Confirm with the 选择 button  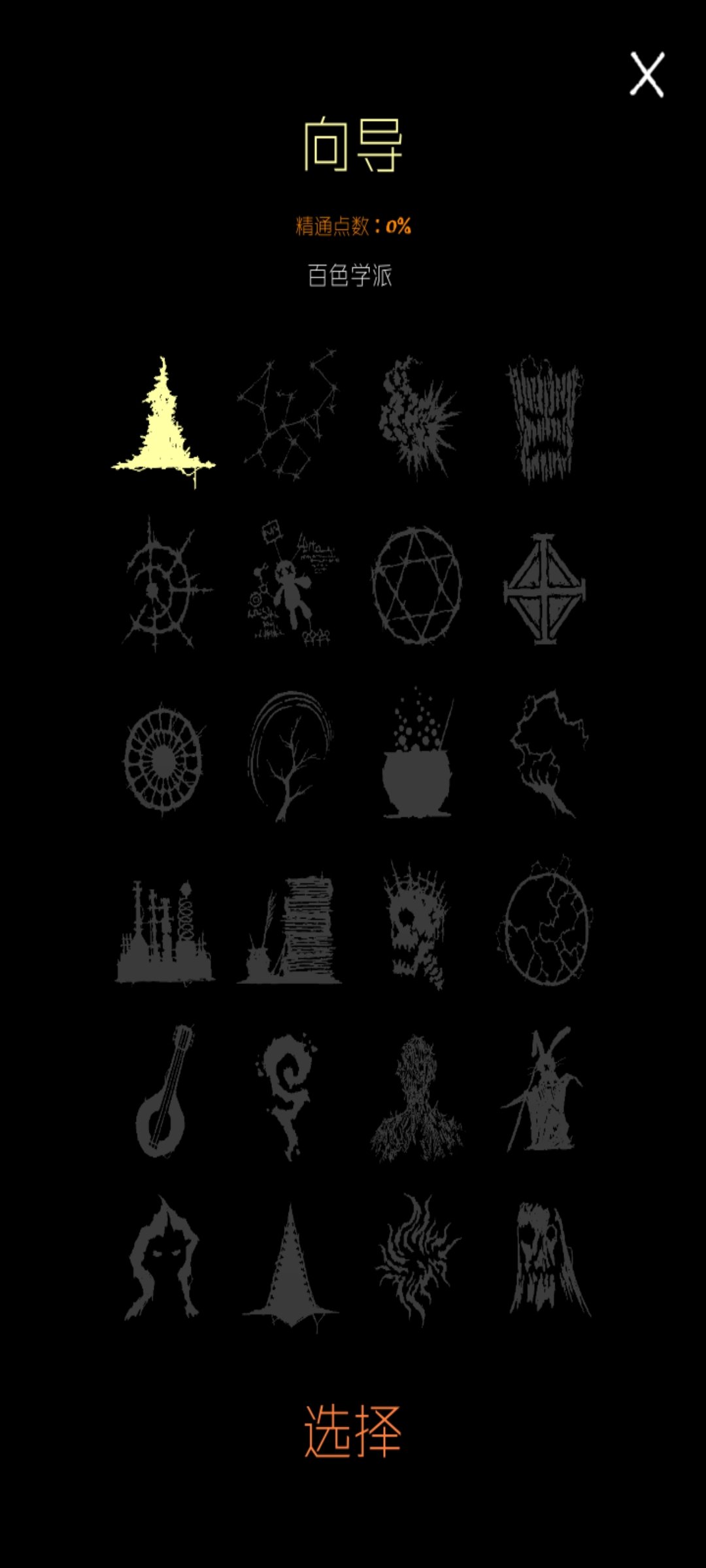(352, 1431)
